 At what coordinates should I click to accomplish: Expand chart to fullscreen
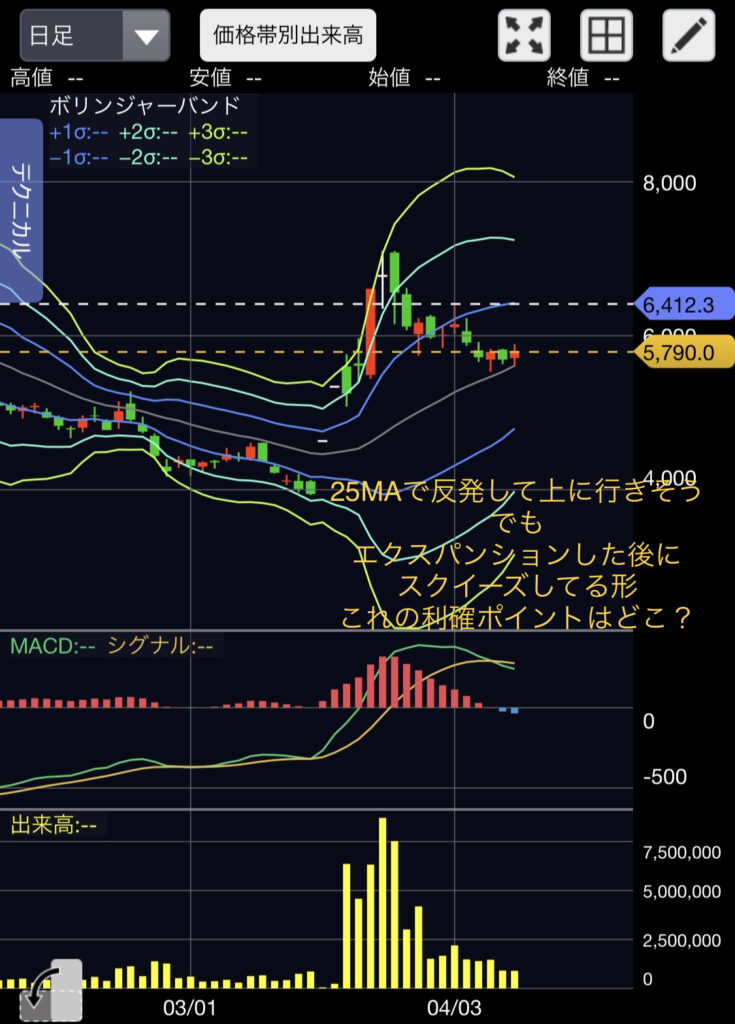coord(525,37)
